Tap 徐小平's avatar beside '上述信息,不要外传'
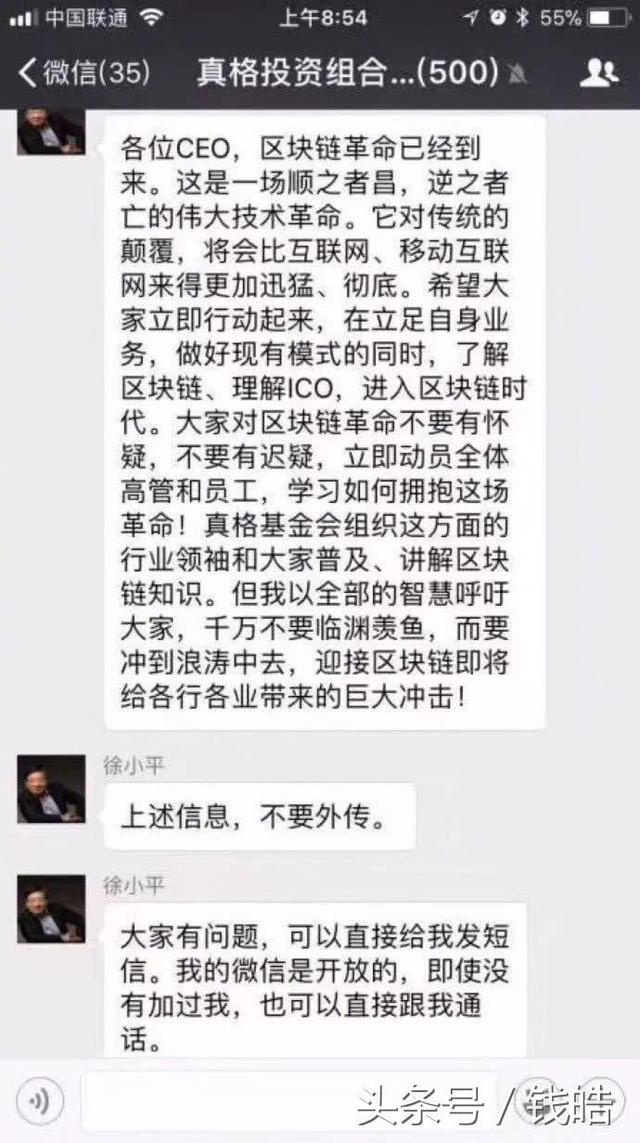The image size is (640, 1143). point(51,788)
